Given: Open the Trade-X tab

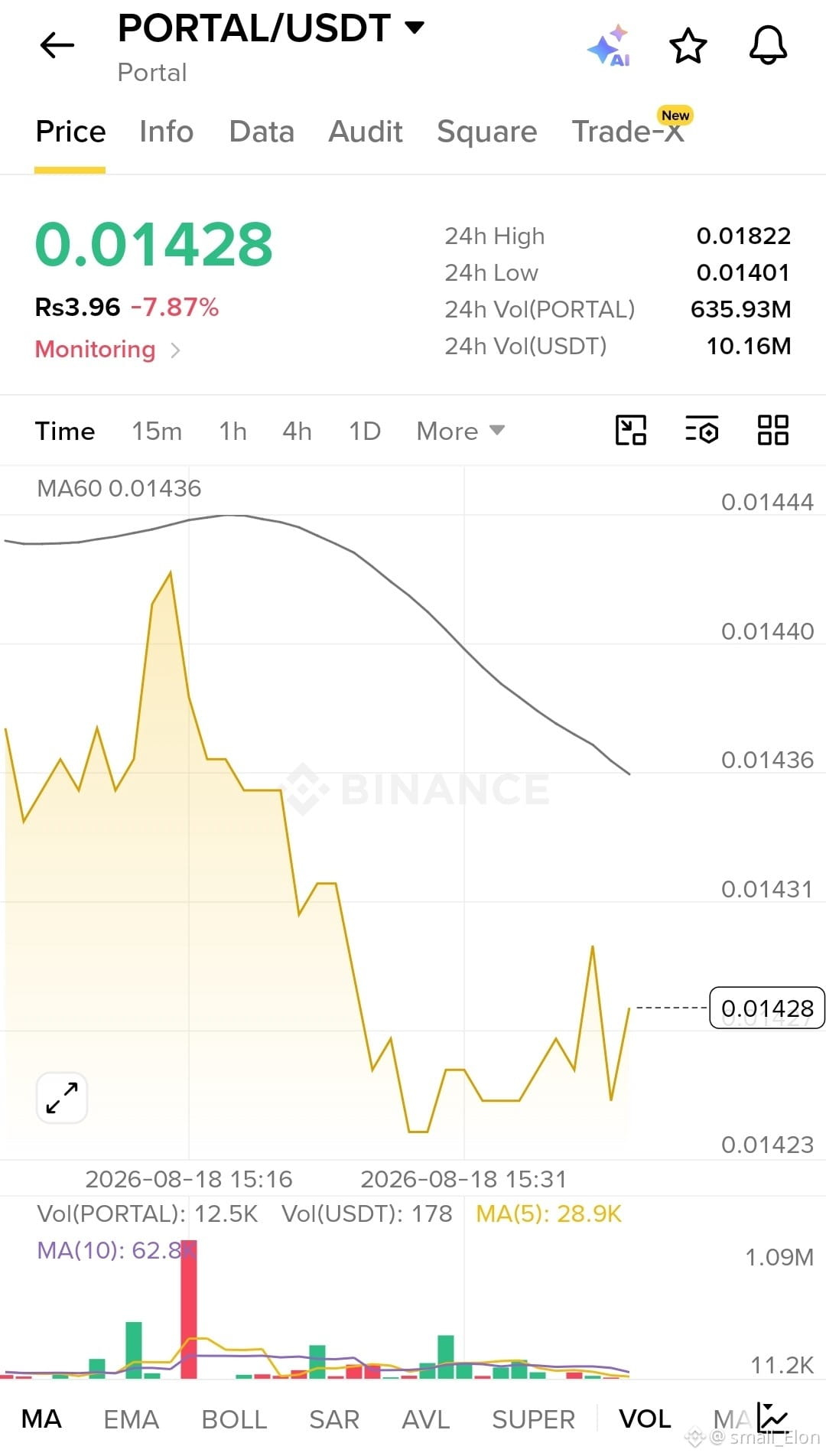Looking at the screenshot, I should click(x=628, y=132).
